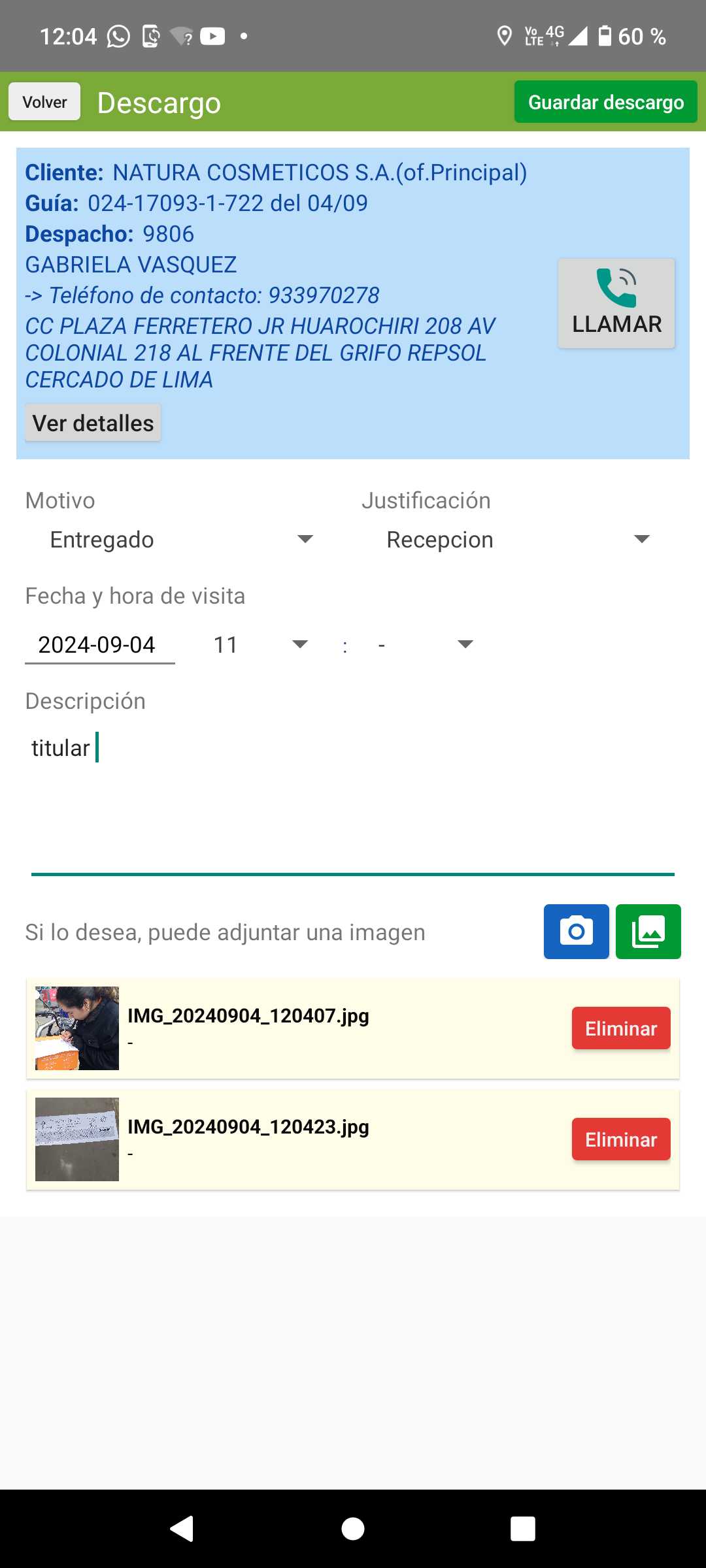Eliminar the image IMG_20240904_120407.jpg

620,1028
